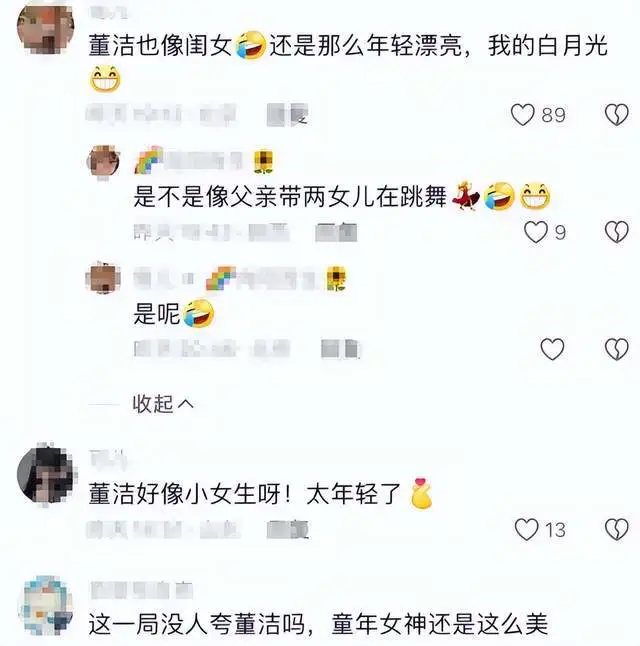Viewport: 640px width, 646px height.
Task: Open avatar of the 这一局没人夸董洁吗 commenter
Action: [46, 607]
